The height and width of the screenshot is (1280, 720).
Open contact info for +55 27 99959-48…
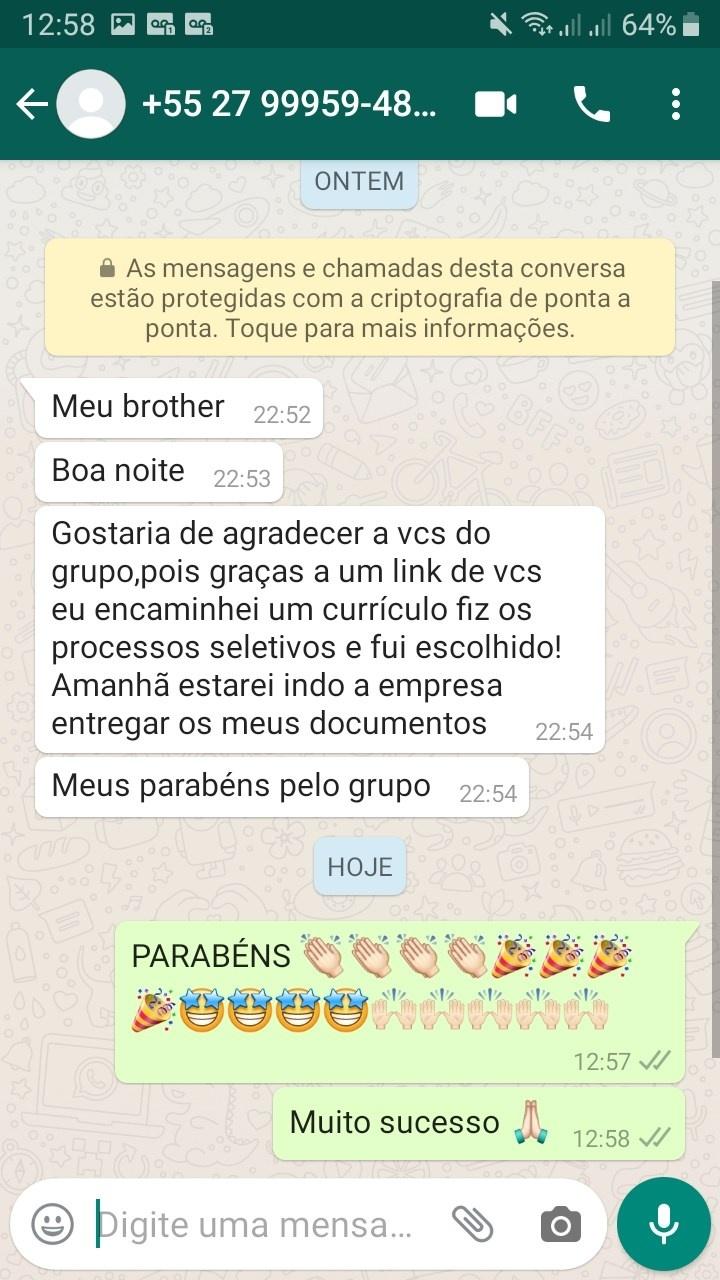[x=290, y=104]
